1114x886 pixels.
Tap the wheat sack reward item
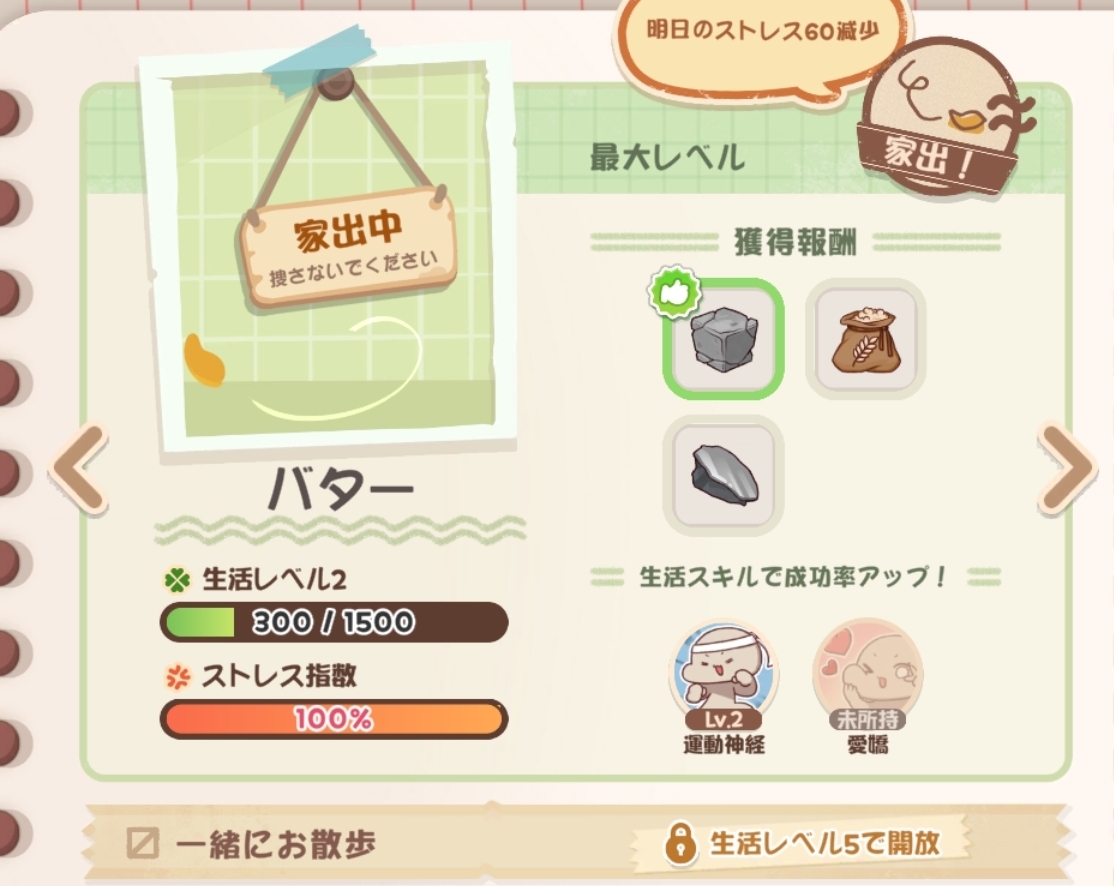(865, 340)
